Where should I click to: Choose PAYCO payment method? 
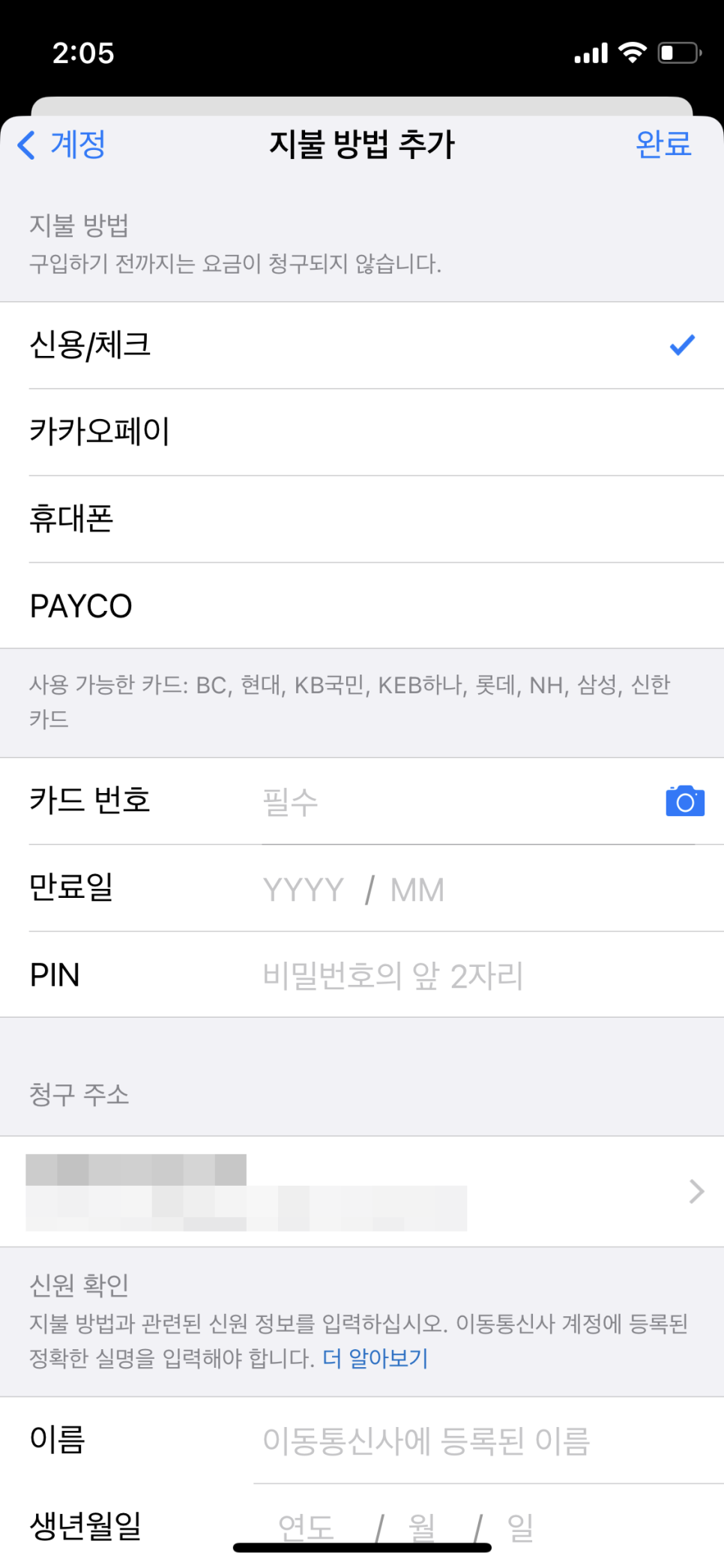[361, 606]
